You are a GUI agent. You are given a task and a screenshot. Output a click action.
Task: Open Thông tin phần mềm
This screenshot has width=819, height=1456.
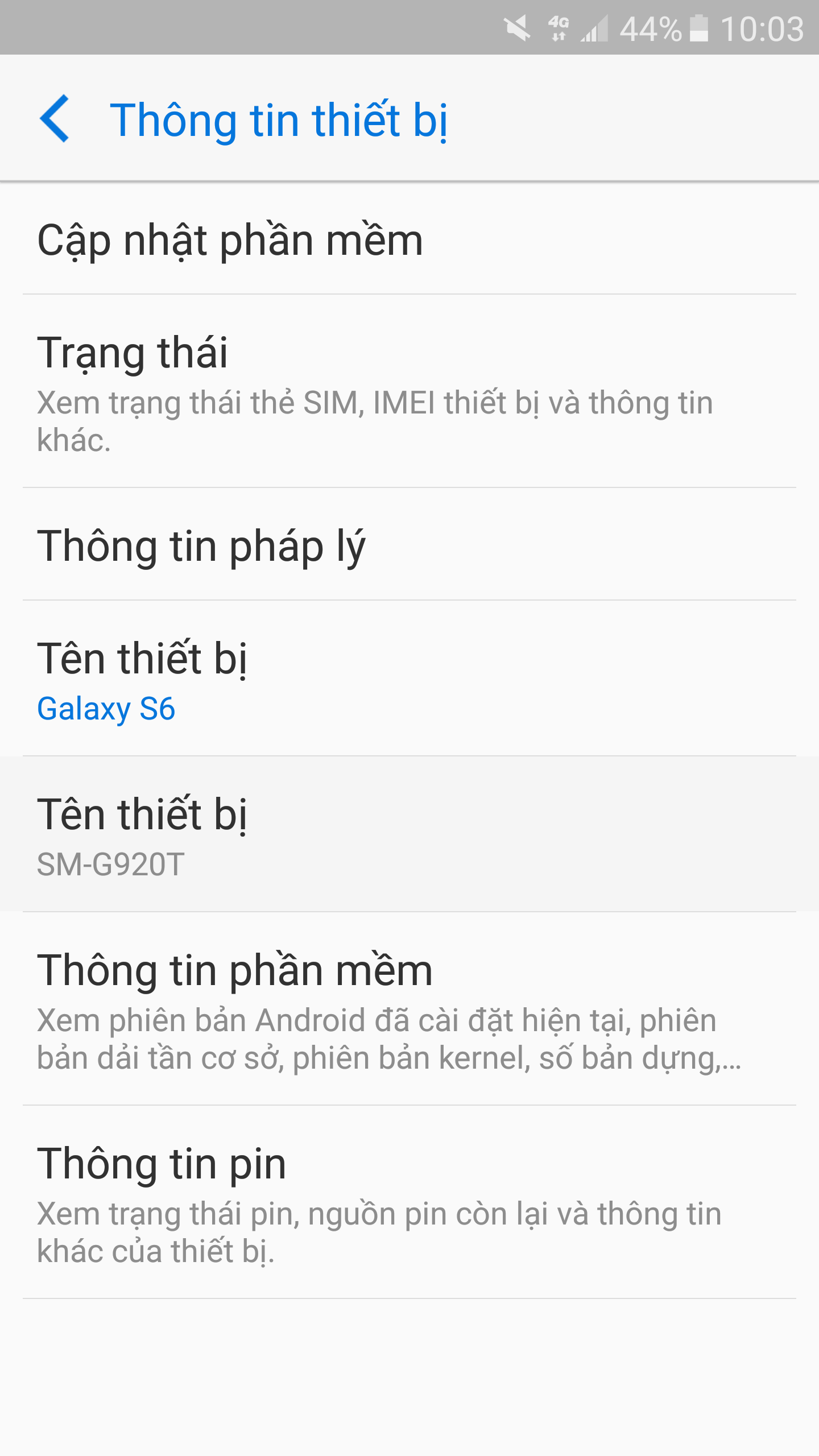[409, 1009]
